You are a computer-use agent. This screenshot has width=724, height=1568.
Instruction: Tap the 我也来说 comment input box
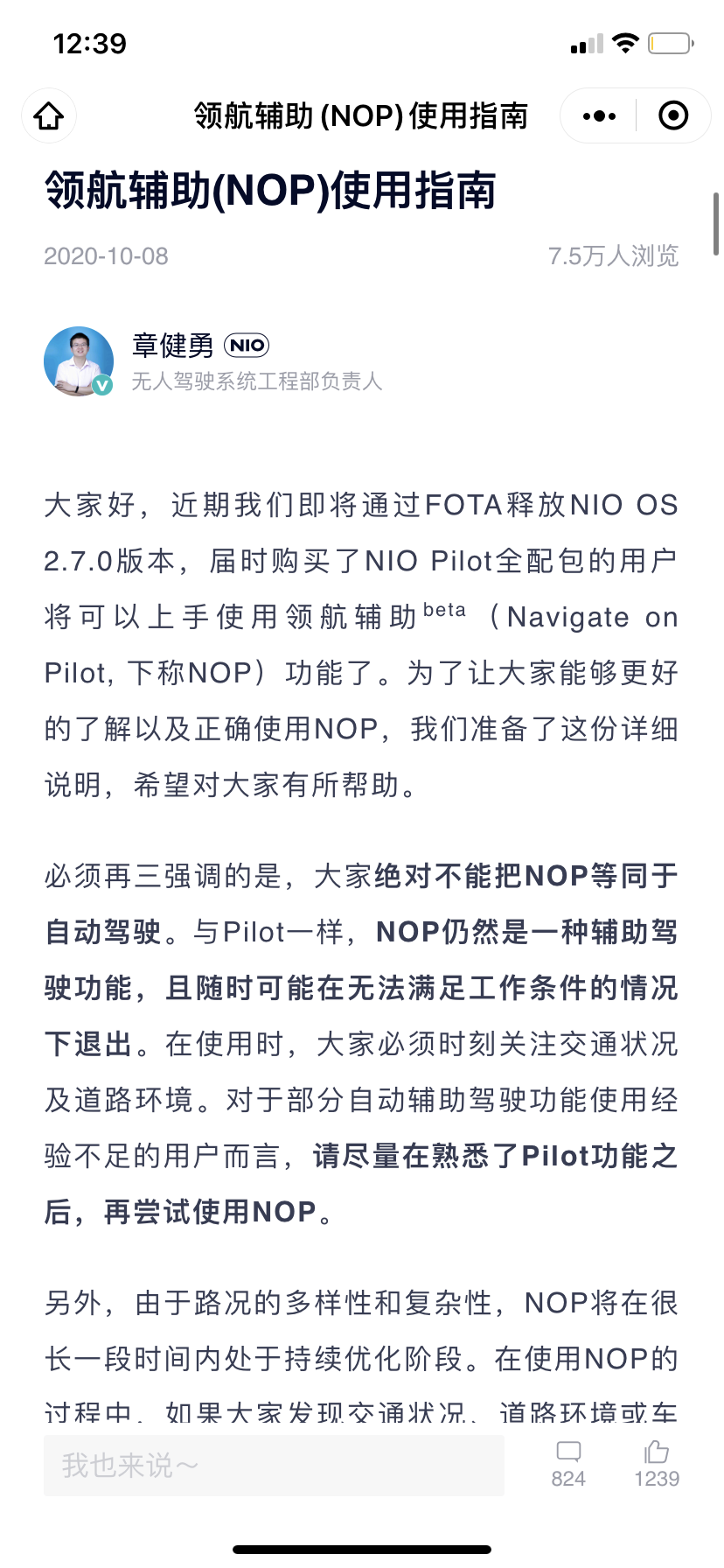tap(274, 1466)
